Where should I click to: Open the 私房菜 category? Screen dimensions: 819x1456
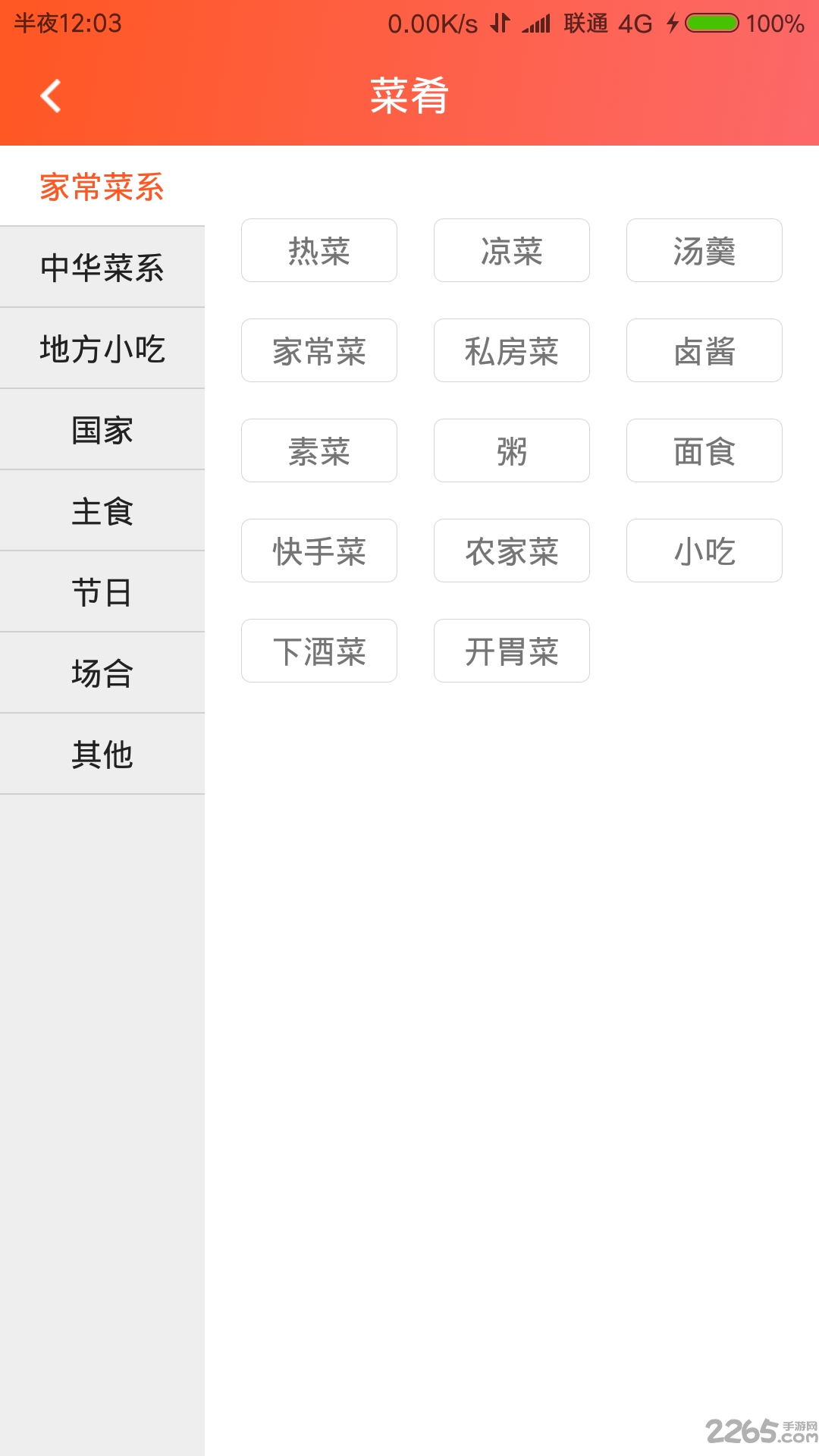tap(511, 350)
